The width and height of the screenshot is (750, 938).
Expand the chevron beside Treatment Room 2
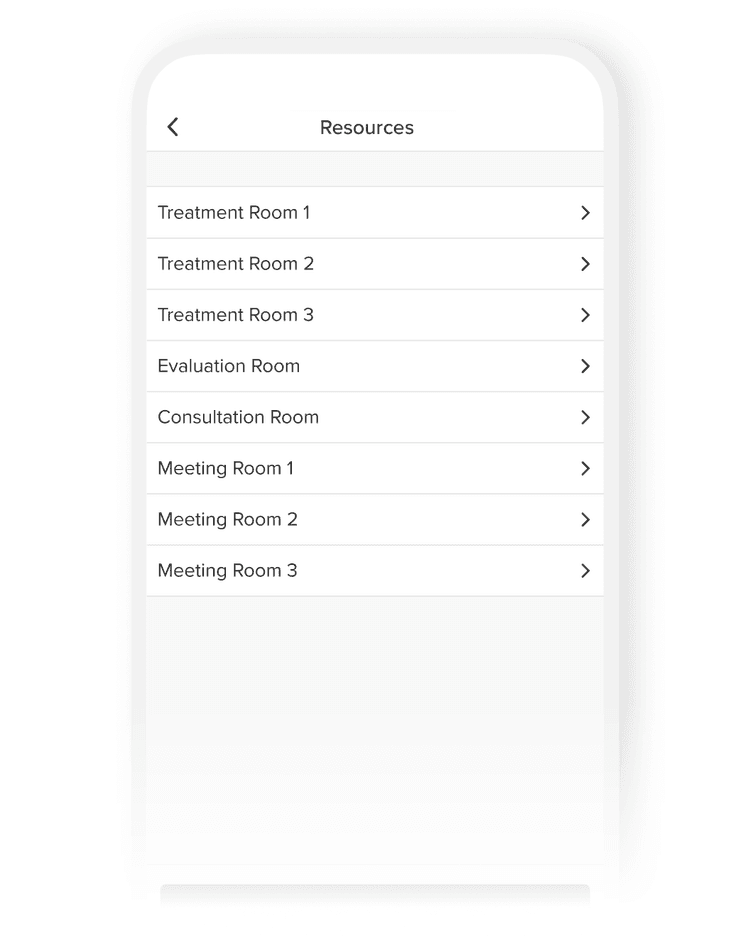(x=586, y=263)
